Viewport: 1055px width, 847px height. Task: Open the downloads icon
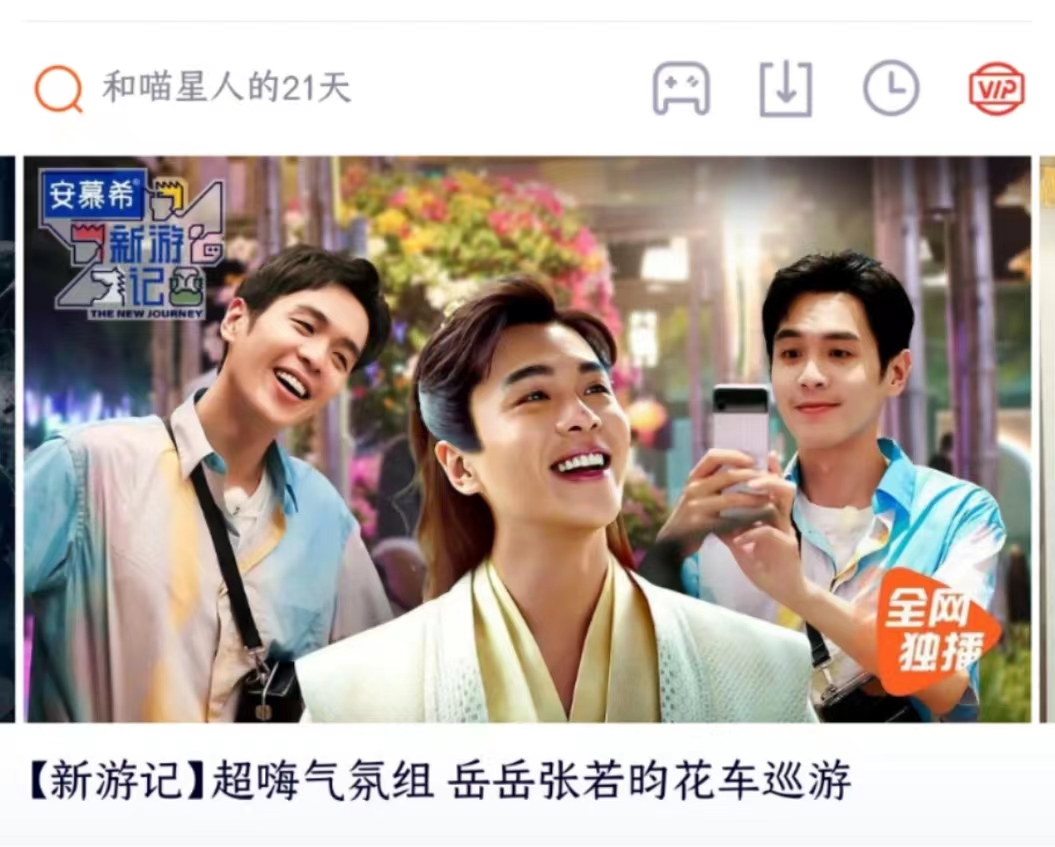[x=785, y=89]
